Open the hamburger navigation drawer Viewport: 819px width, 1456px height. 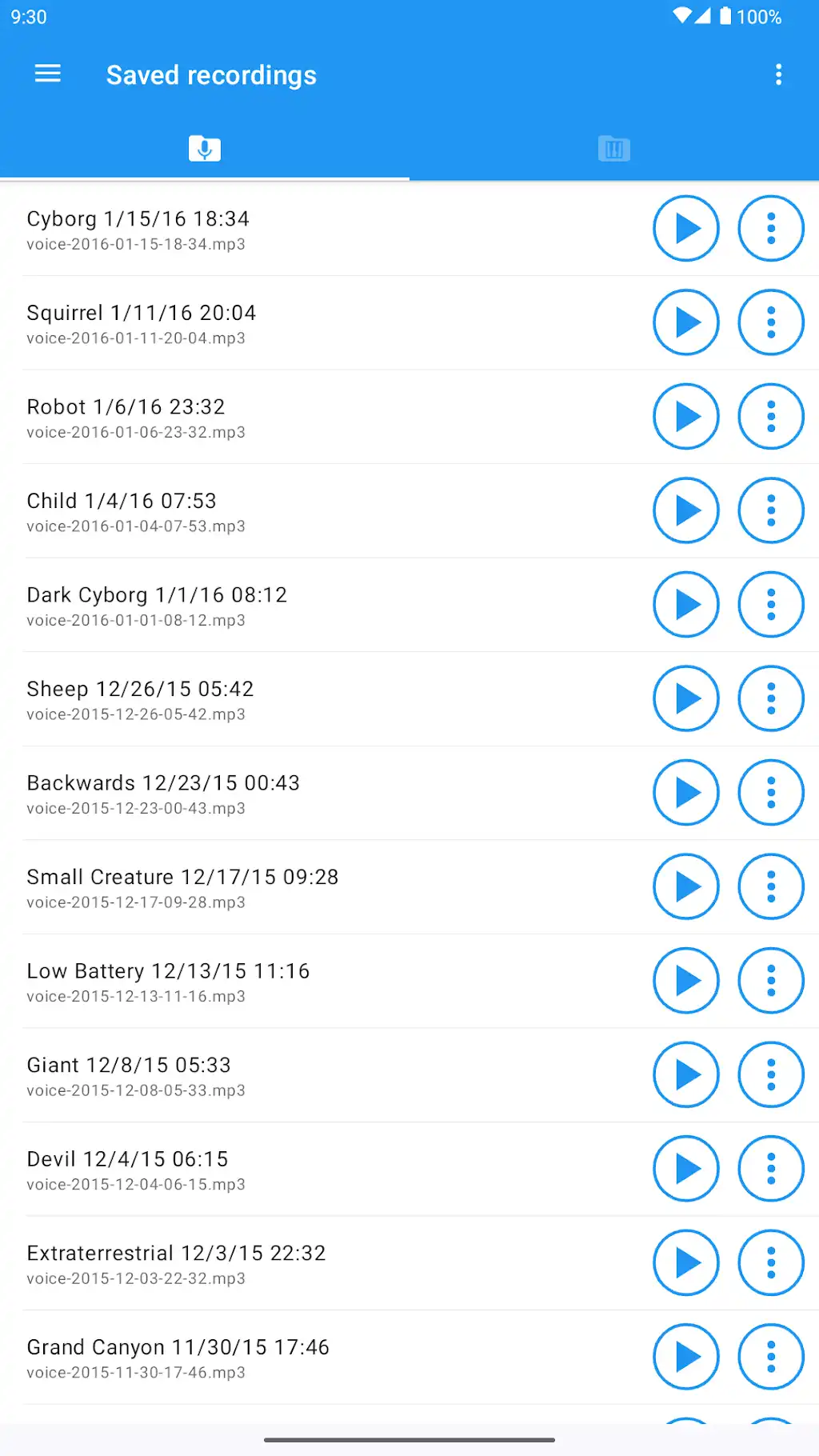click(48, 74)
